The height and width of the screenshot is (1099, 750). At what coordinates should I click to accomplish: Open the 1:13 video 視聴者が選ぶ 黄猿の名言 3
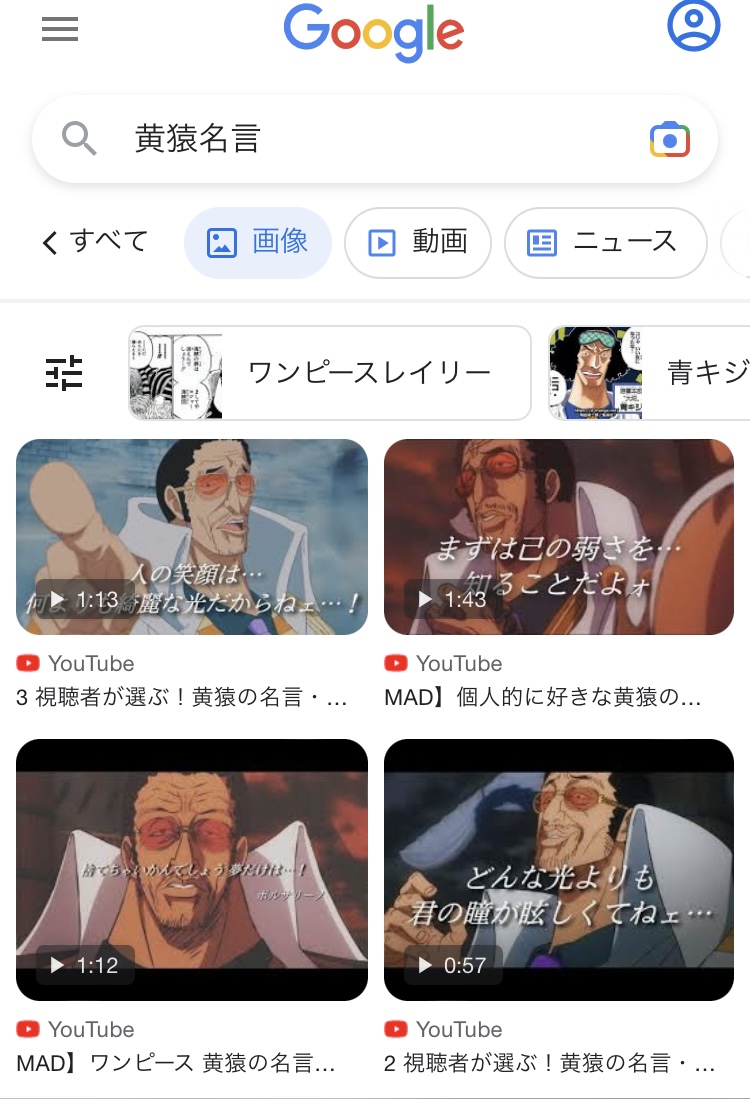pyautogui.click(x=192, y=537)
